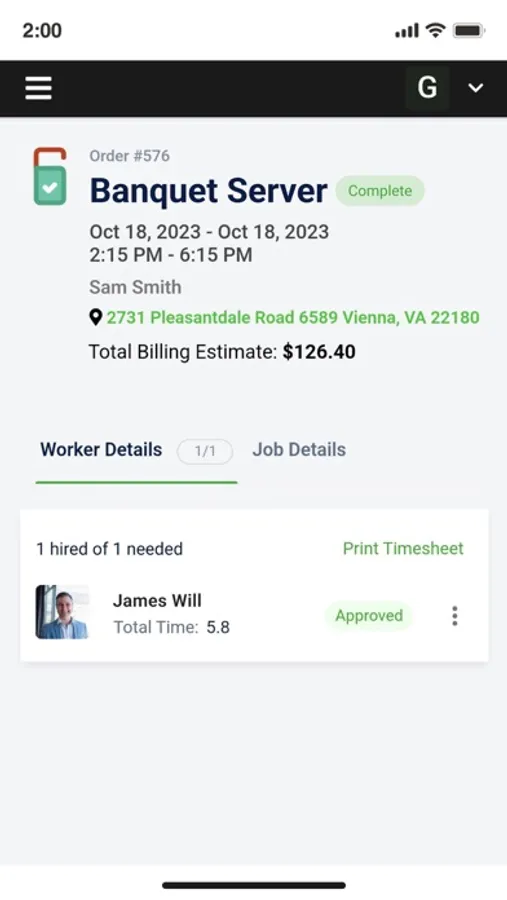
Task: Expand the G account dropdown
Action: pyautogui.click(x=475, y=88)
